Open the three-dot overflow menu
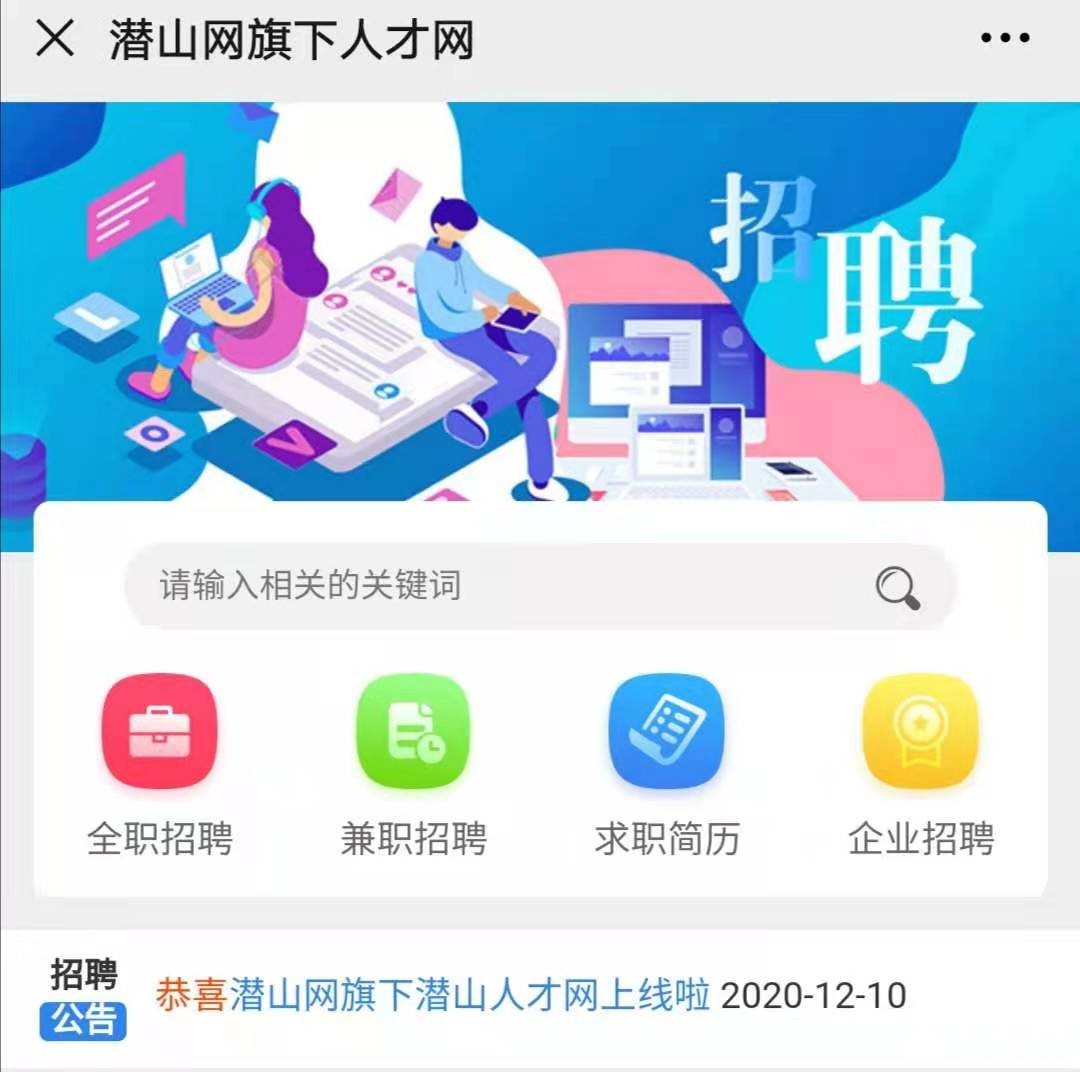Screen dimensions: 1080x1072 click(x=1004, y=40)
